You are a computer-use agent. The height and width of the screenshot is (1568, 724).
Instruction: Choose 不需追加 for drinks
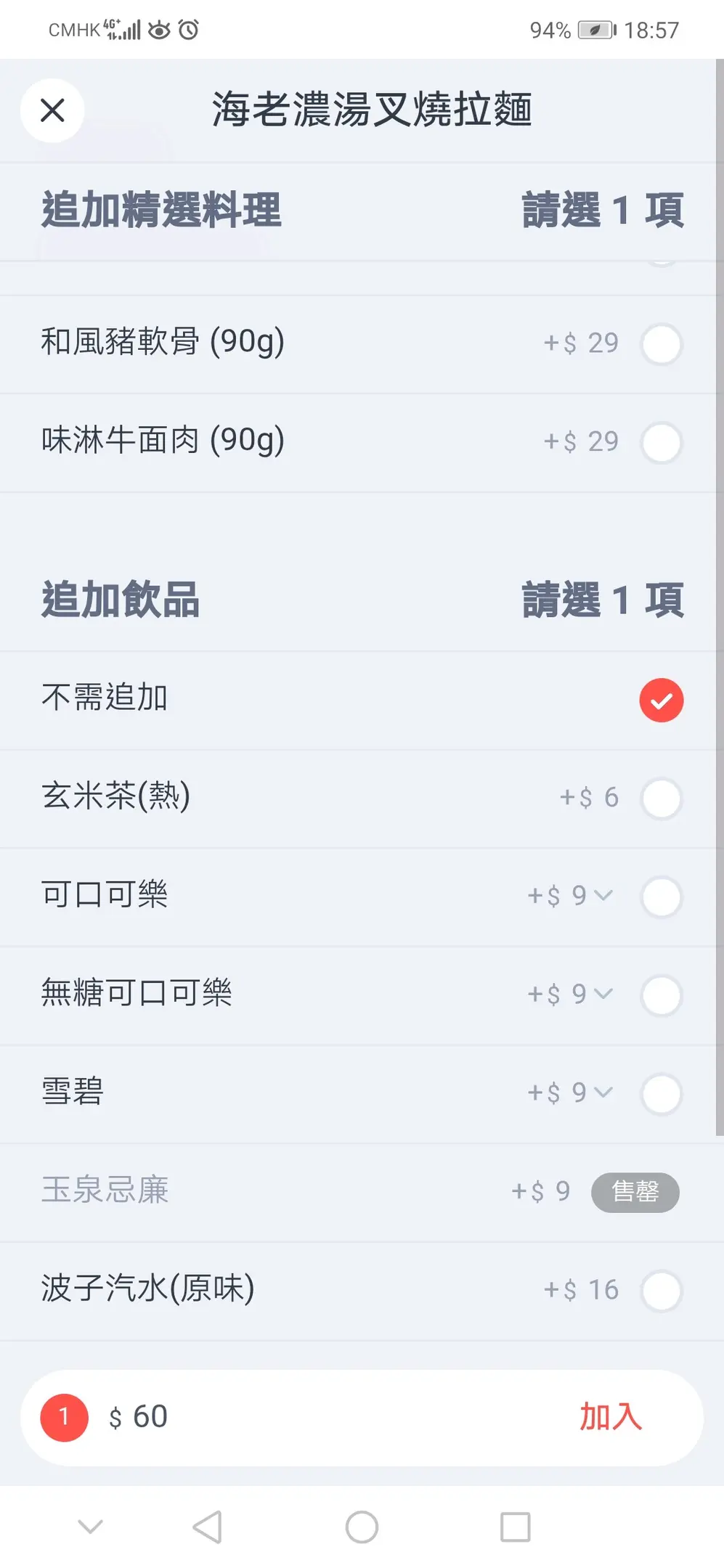661,700
